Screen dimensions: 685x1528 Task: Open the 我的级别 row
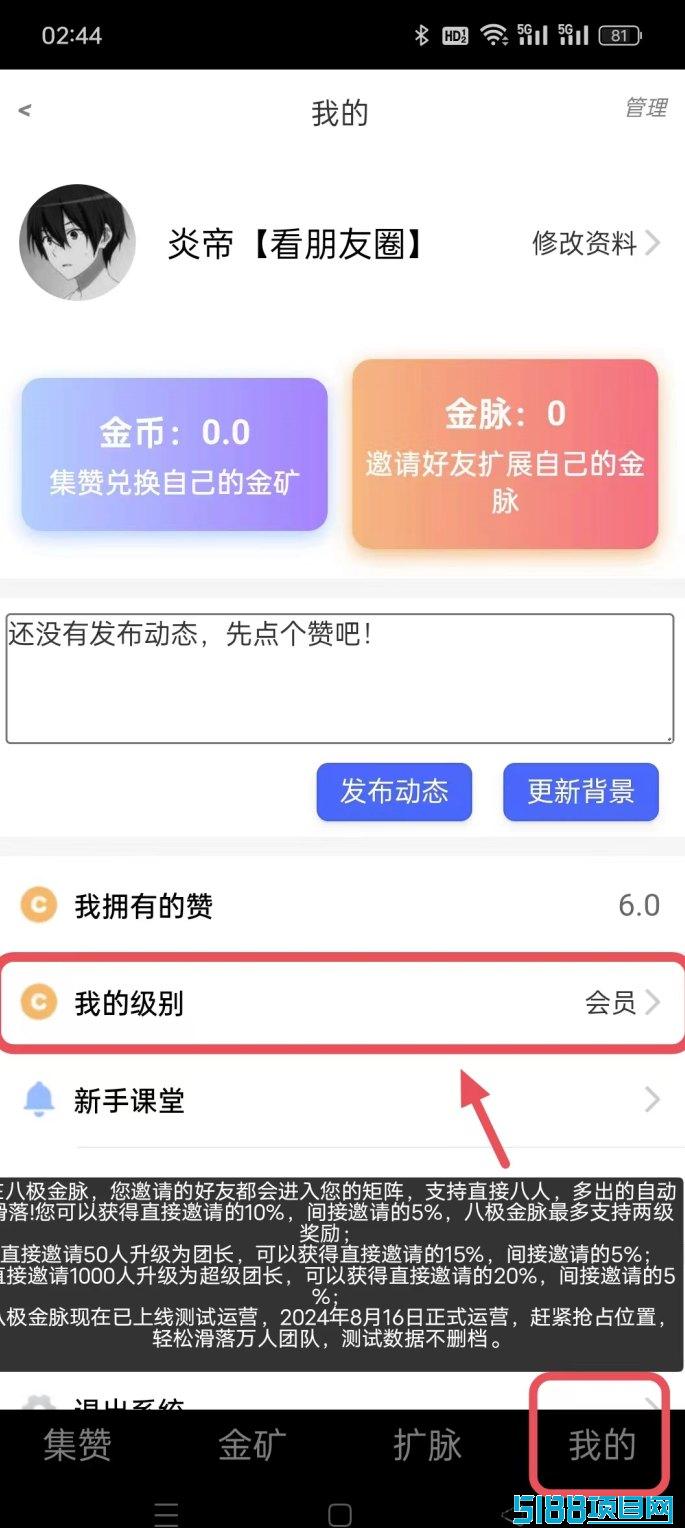click(340, 1003)
